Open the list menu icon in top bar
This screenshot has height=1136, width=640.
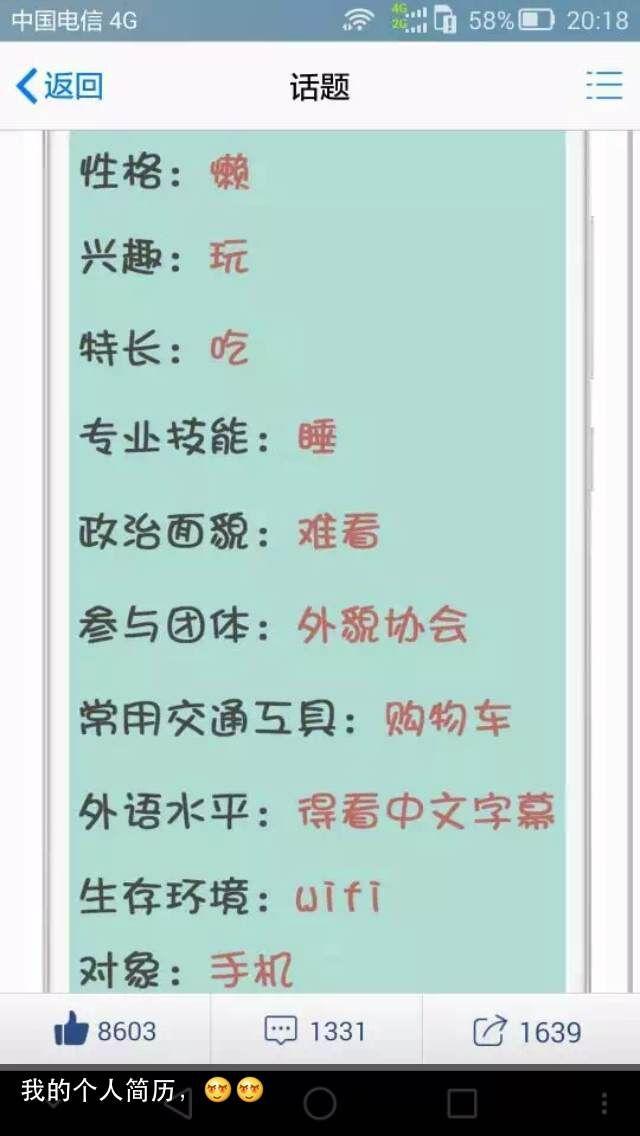tap(604, 85)
